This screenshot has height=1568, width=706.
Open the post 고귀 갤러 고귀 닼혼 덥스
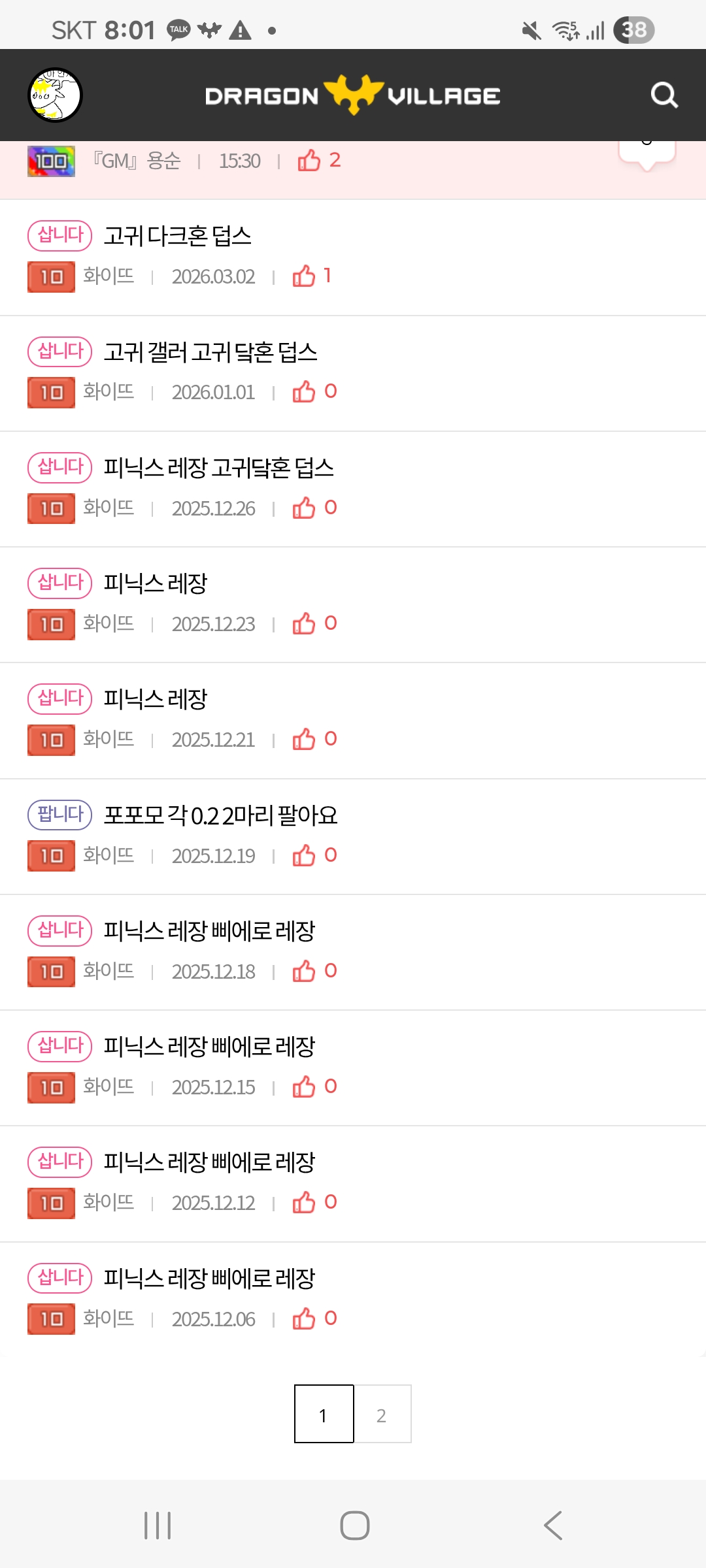[x=210, y=352]
